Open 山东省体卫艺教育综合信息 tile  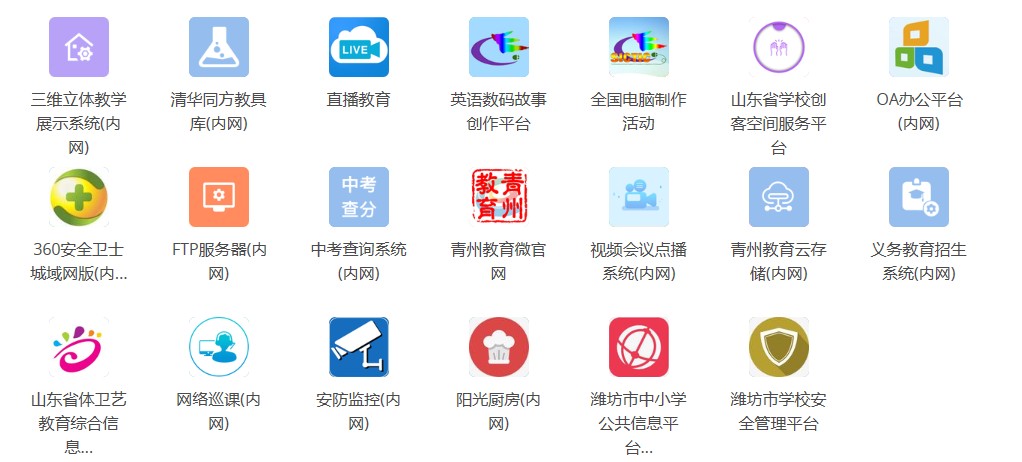click(79, 347)
